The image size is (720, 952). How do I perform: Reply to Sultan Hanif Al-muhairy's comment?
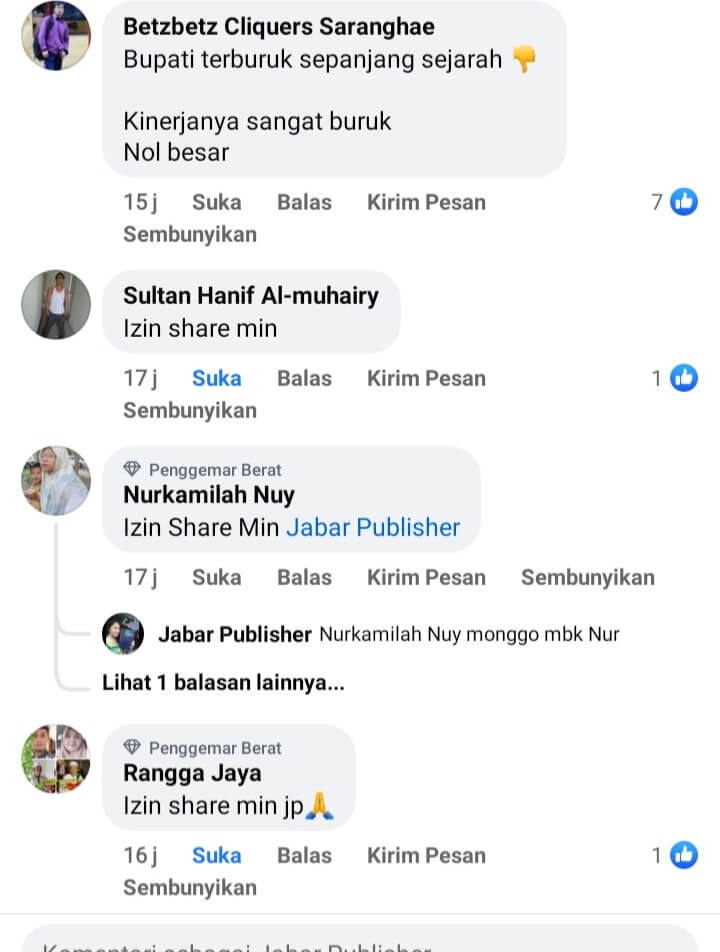coord(304,378)
